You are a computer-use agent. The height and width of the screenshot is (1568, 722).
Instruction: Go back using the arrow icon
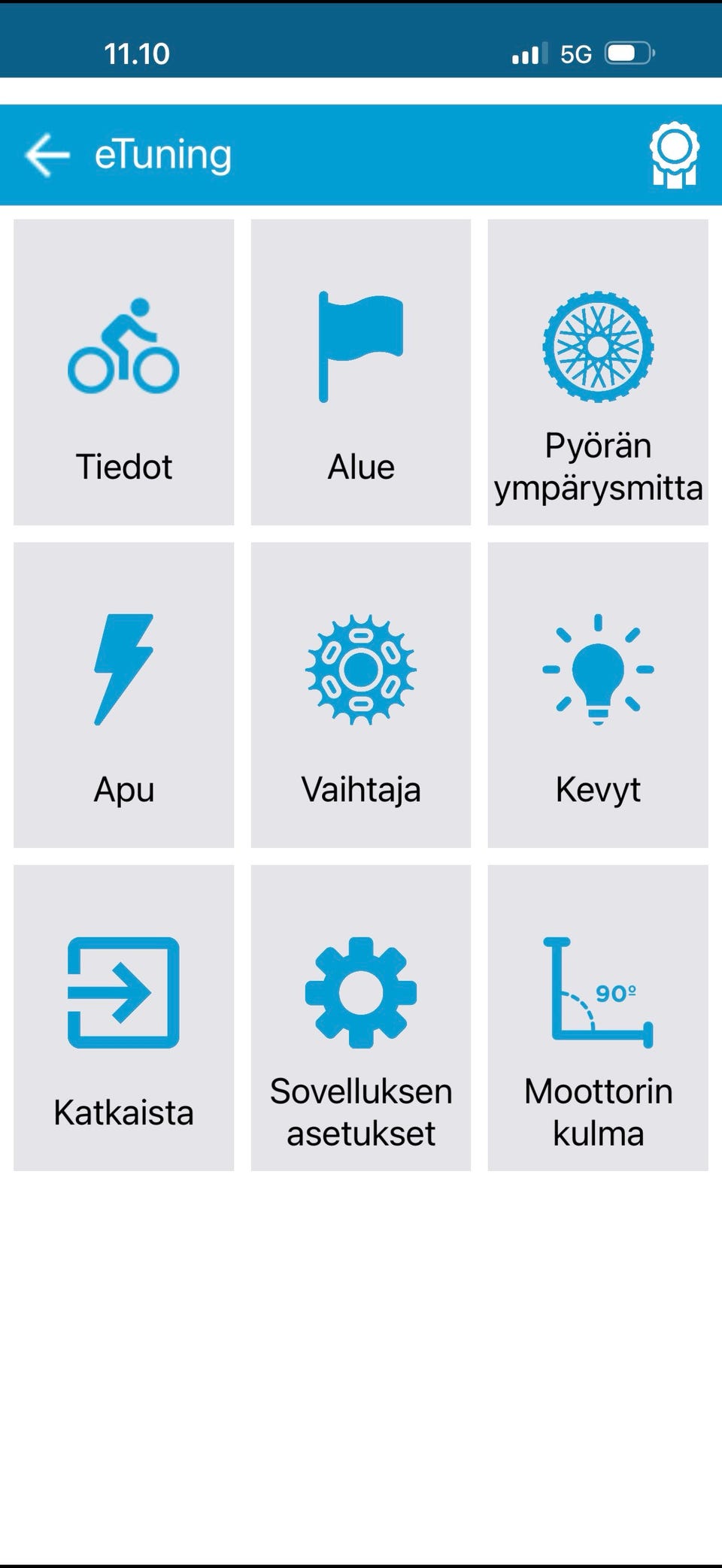(x=47, y=155)
